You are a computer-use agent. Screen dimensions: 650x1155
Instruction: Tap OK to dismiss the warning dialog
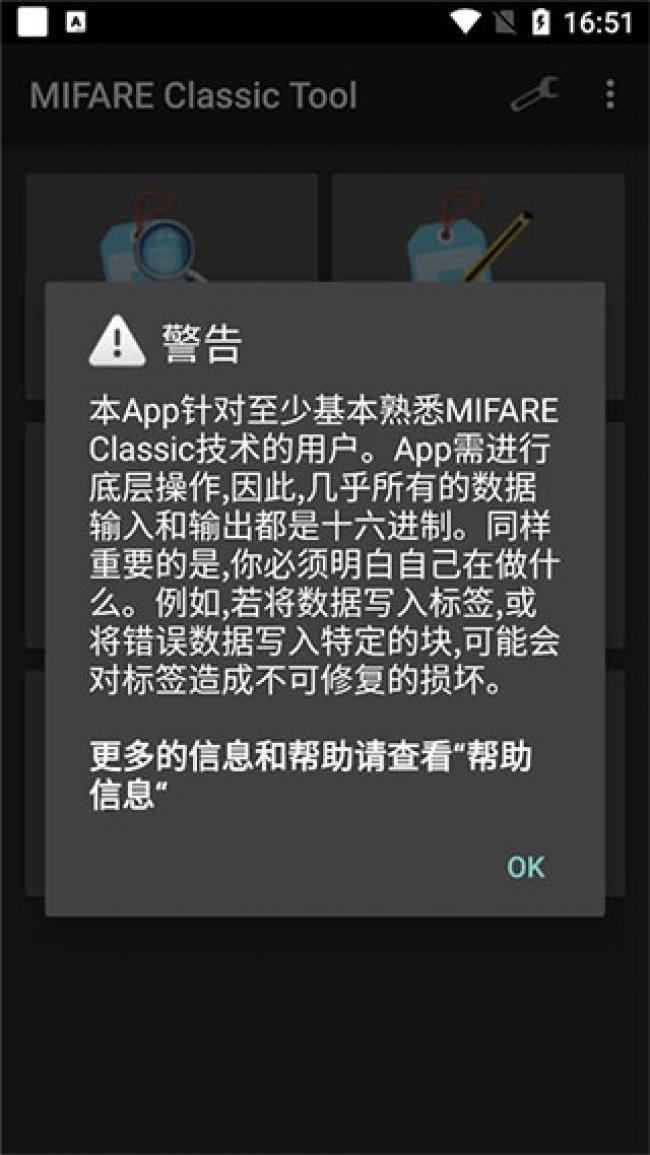click(x=525, y=866)
